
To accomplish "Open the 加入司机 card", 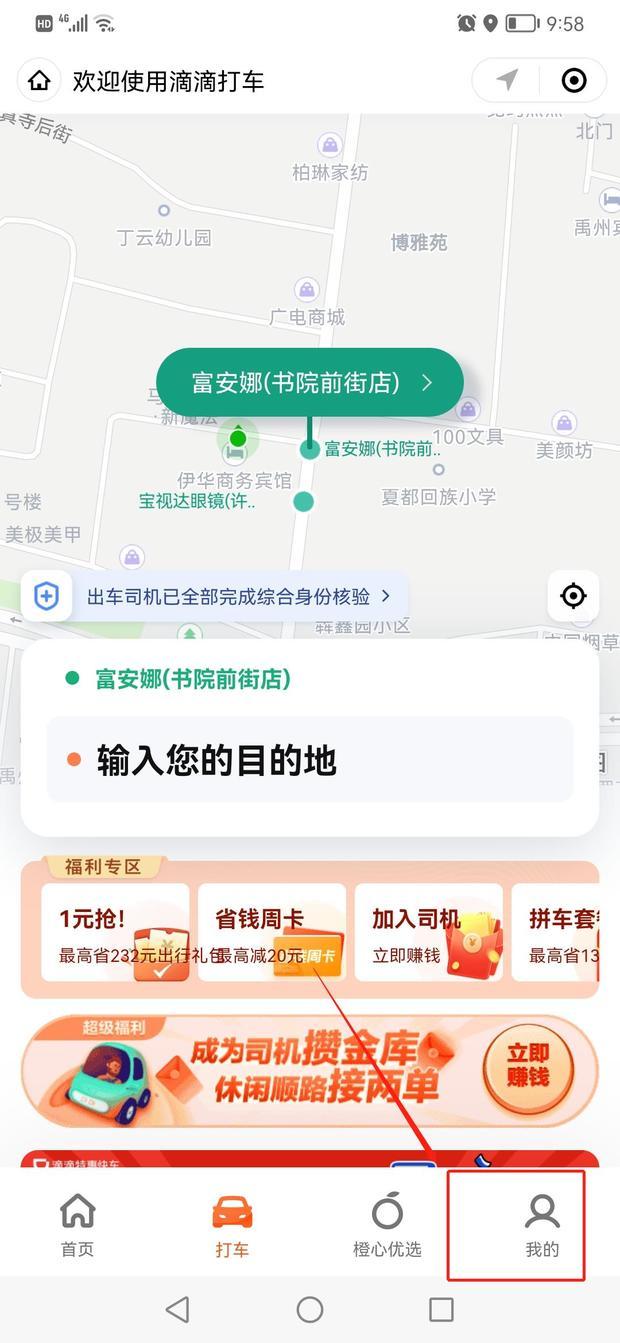I will tap(429, 932).
